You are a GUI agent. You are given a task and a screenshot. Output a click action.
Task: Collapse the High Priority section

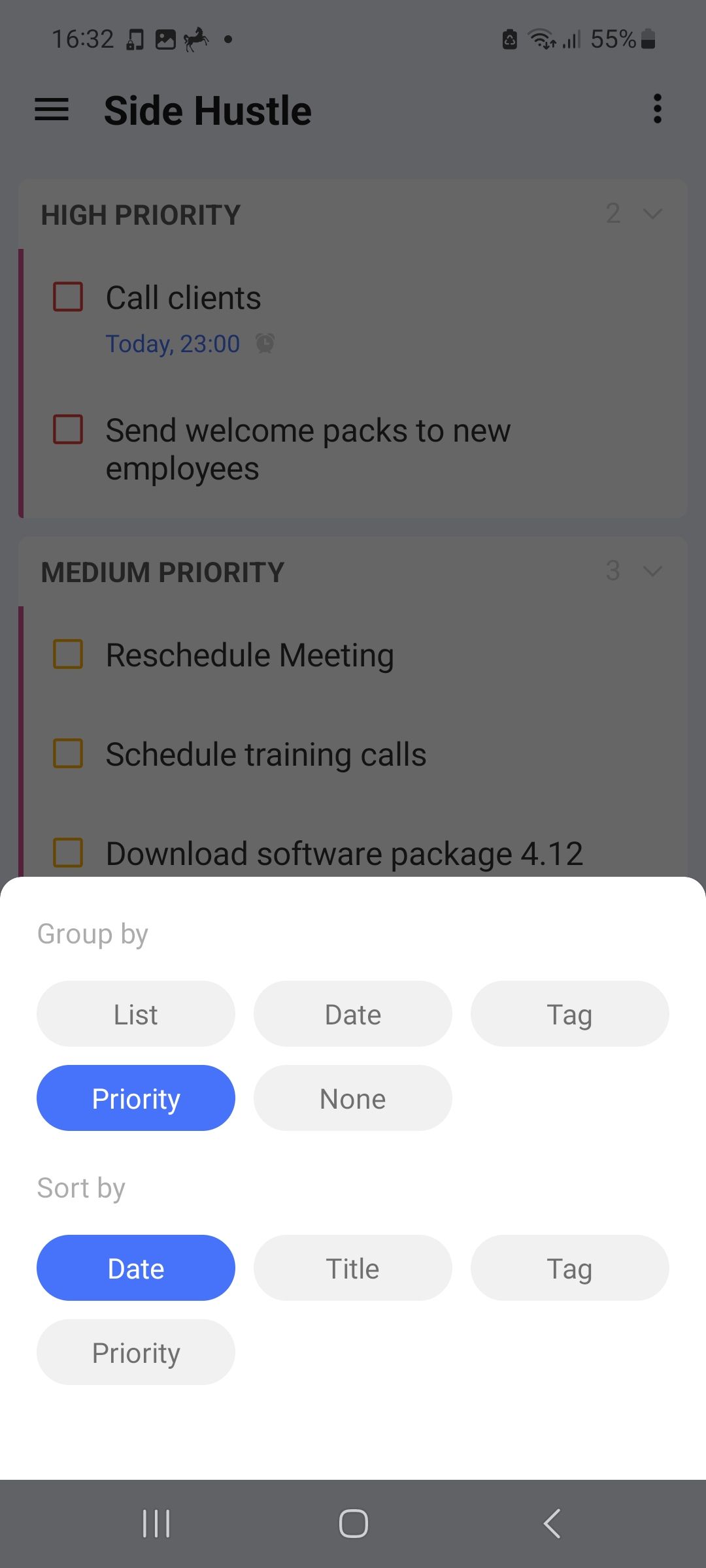point(652,214)
